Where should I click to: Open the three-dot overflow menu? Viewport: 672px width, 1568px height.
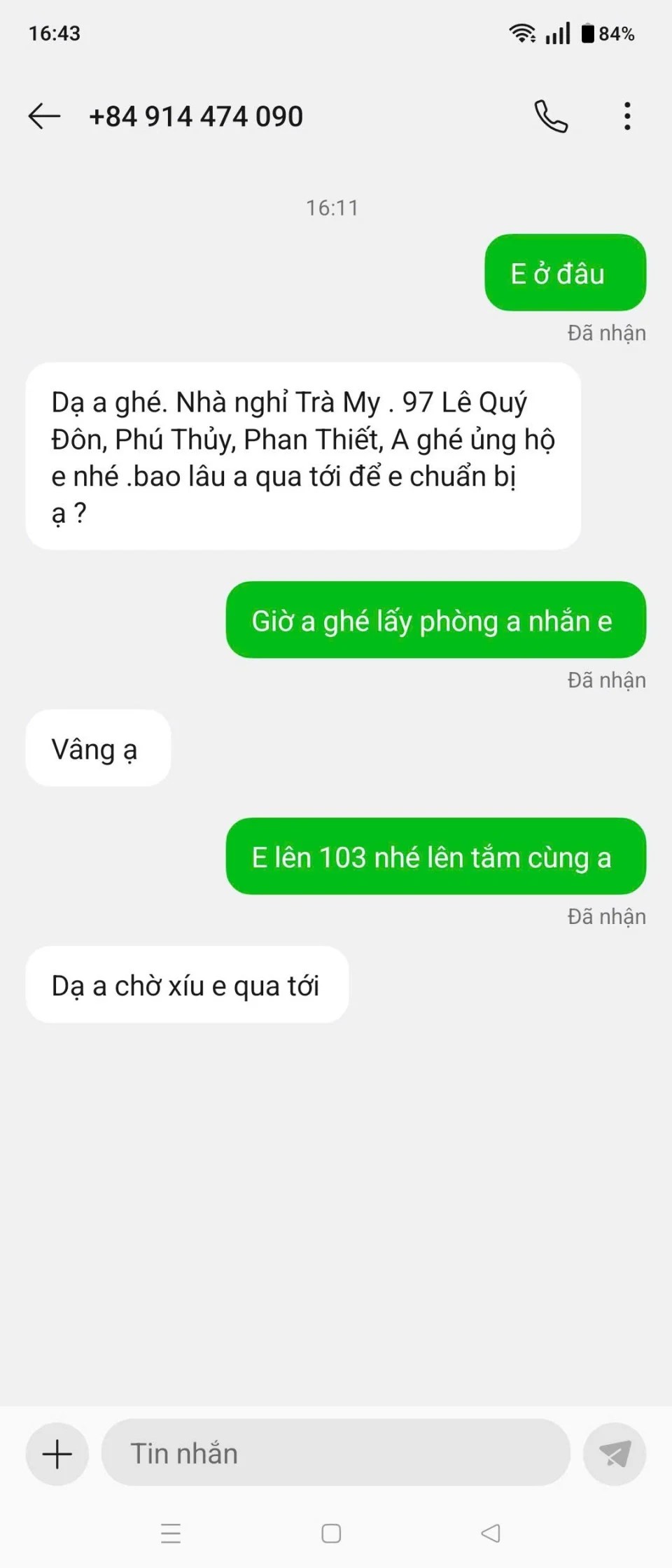pos(627,116)
